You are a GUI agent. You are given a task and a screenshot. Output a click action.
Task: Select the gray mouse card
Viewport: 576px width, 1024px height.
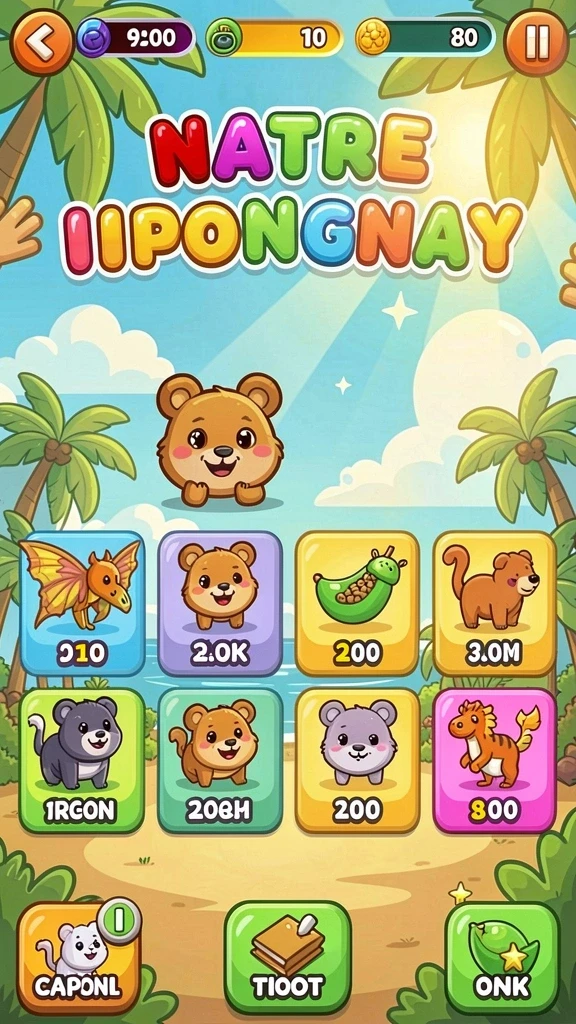357,760
